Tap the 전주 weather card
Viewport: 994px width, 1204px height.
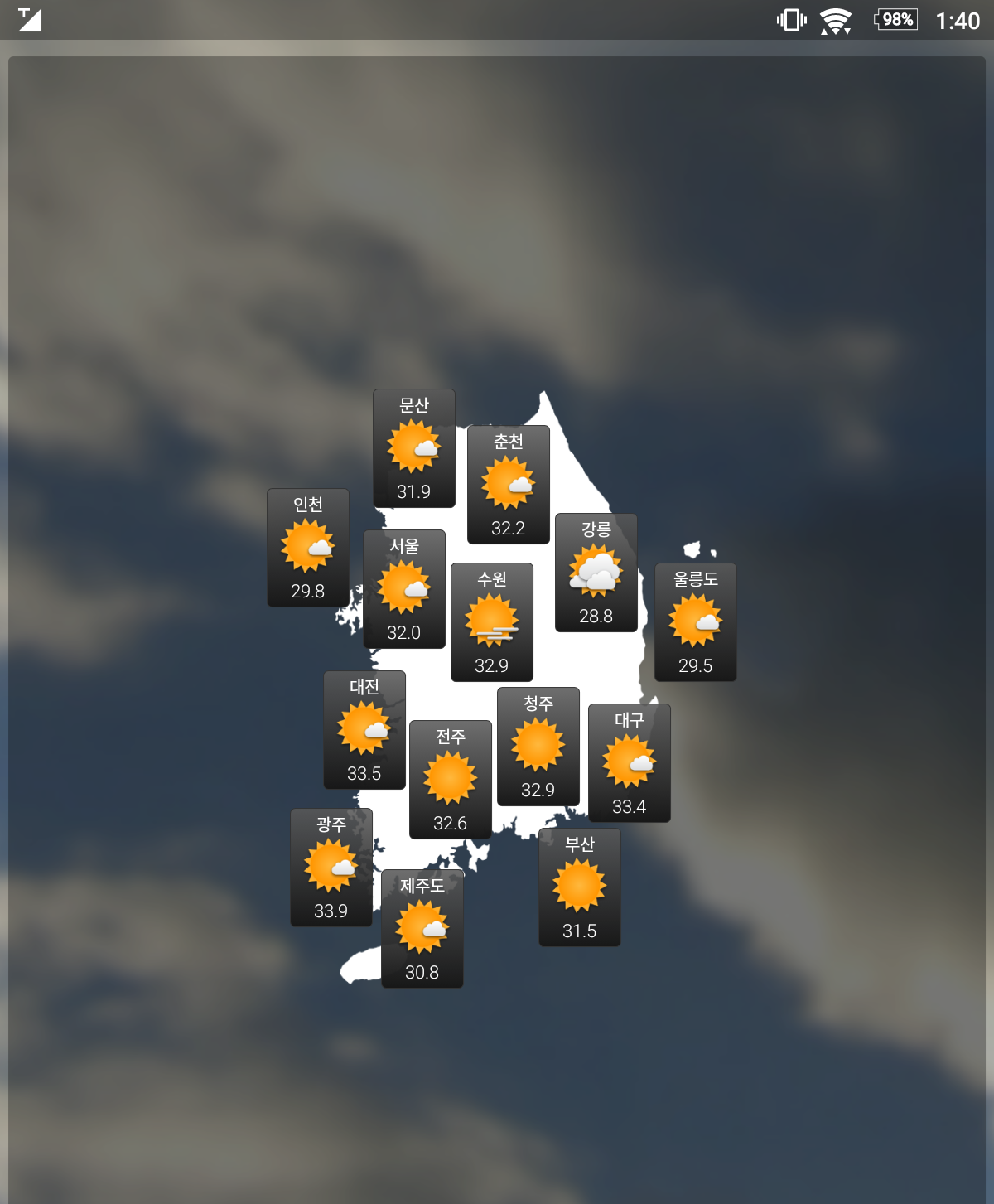450,779
